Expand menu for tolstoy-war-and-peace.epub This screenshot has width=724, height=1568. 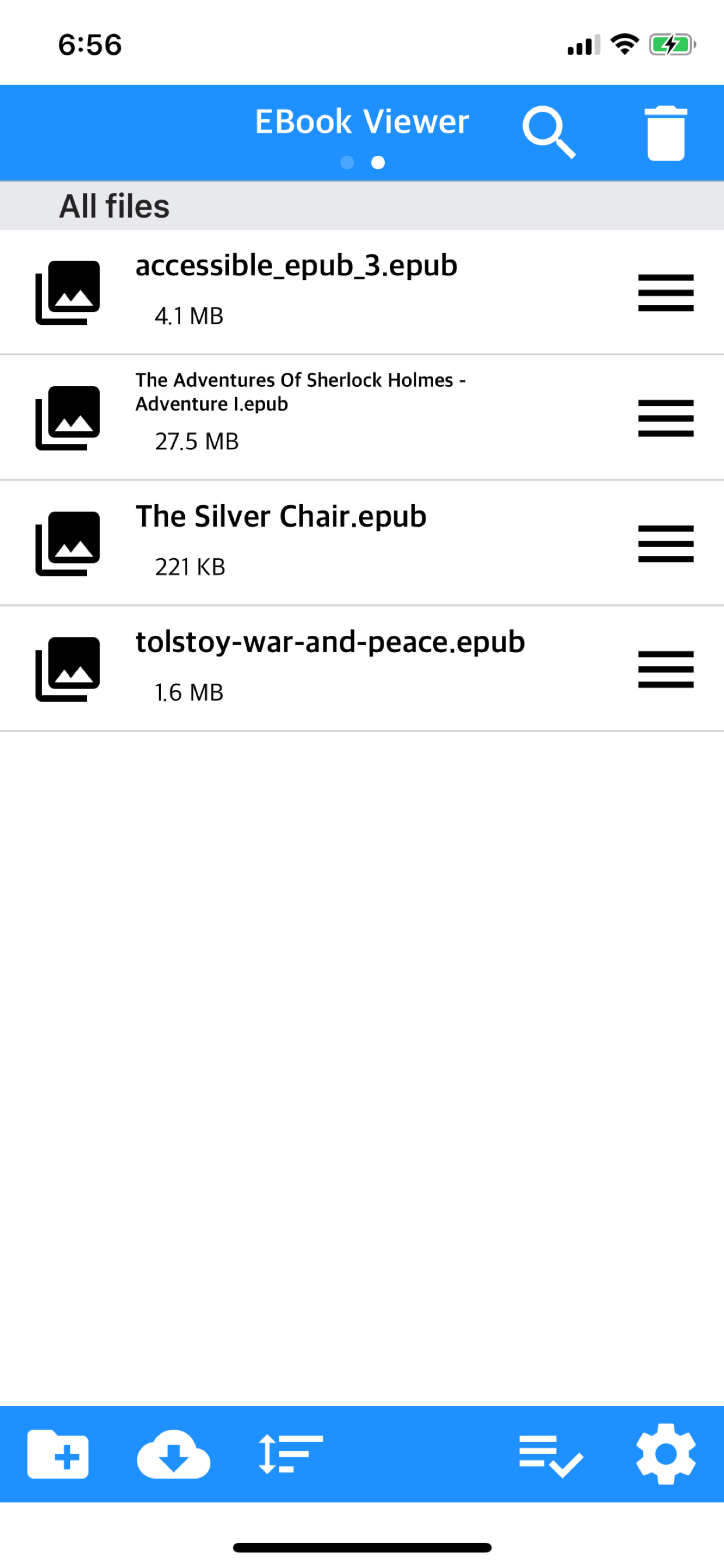665,668
